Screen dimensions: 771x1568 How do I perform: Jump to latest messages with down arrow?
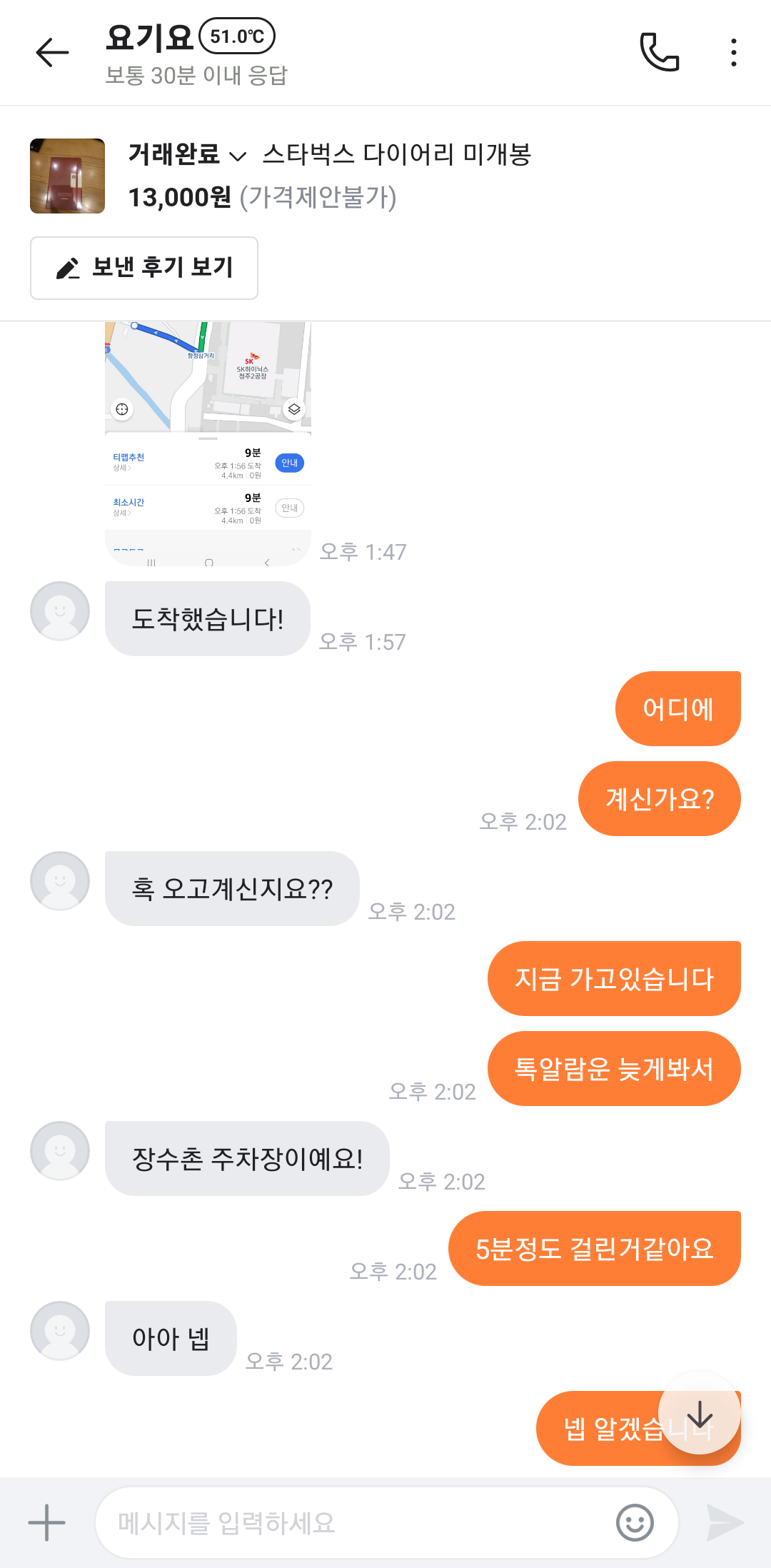coord(700,1414)
